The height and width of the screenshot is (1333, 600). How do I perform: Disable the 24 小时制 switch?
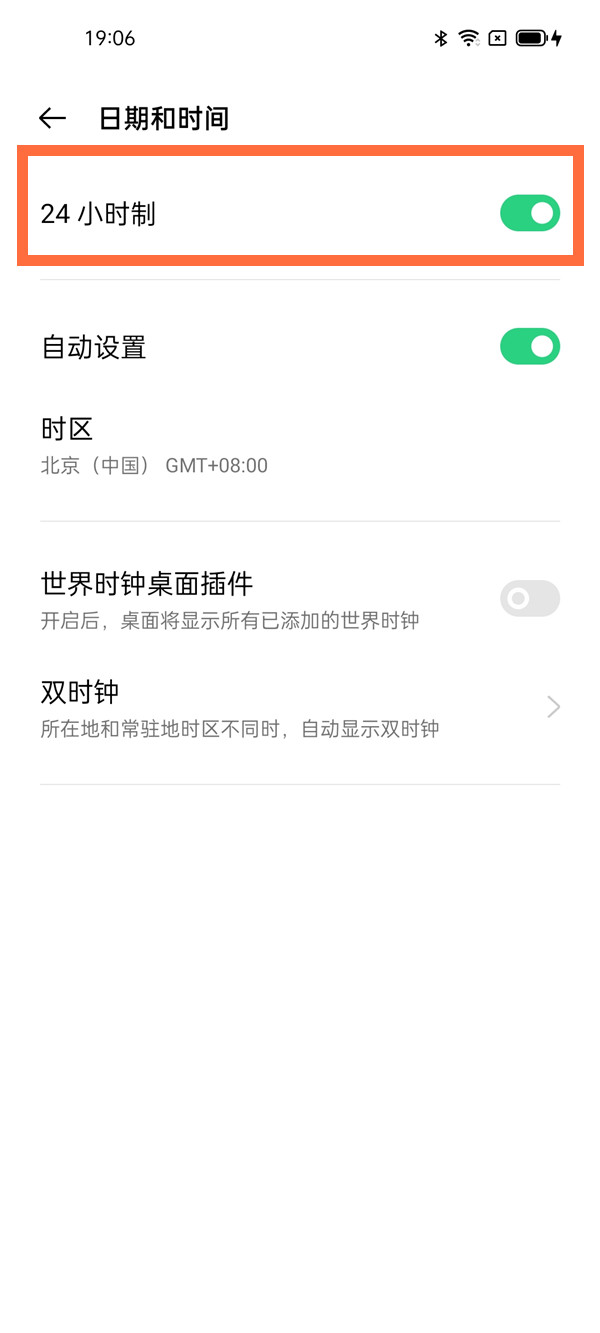tap(529, 213)
